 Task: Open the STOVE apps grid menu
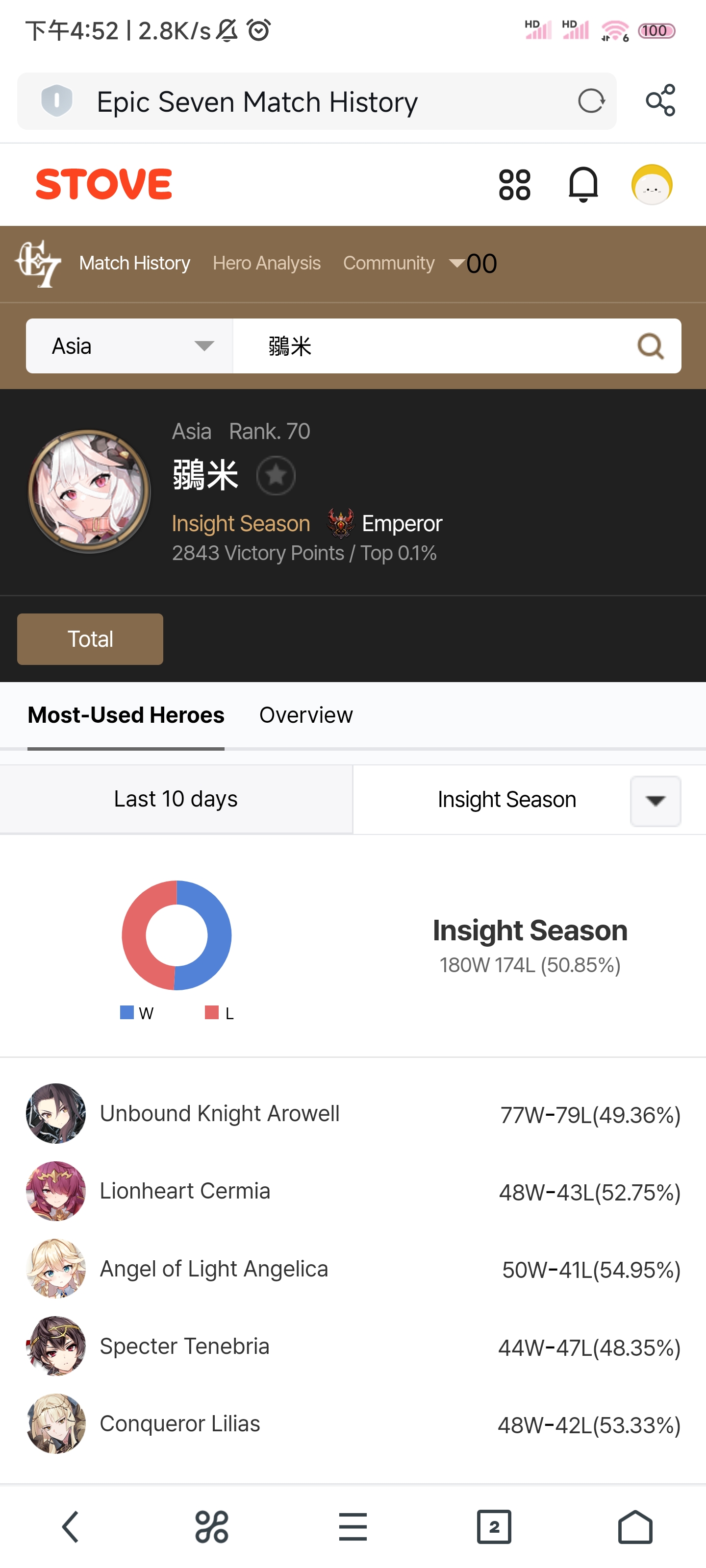[515, 185]
